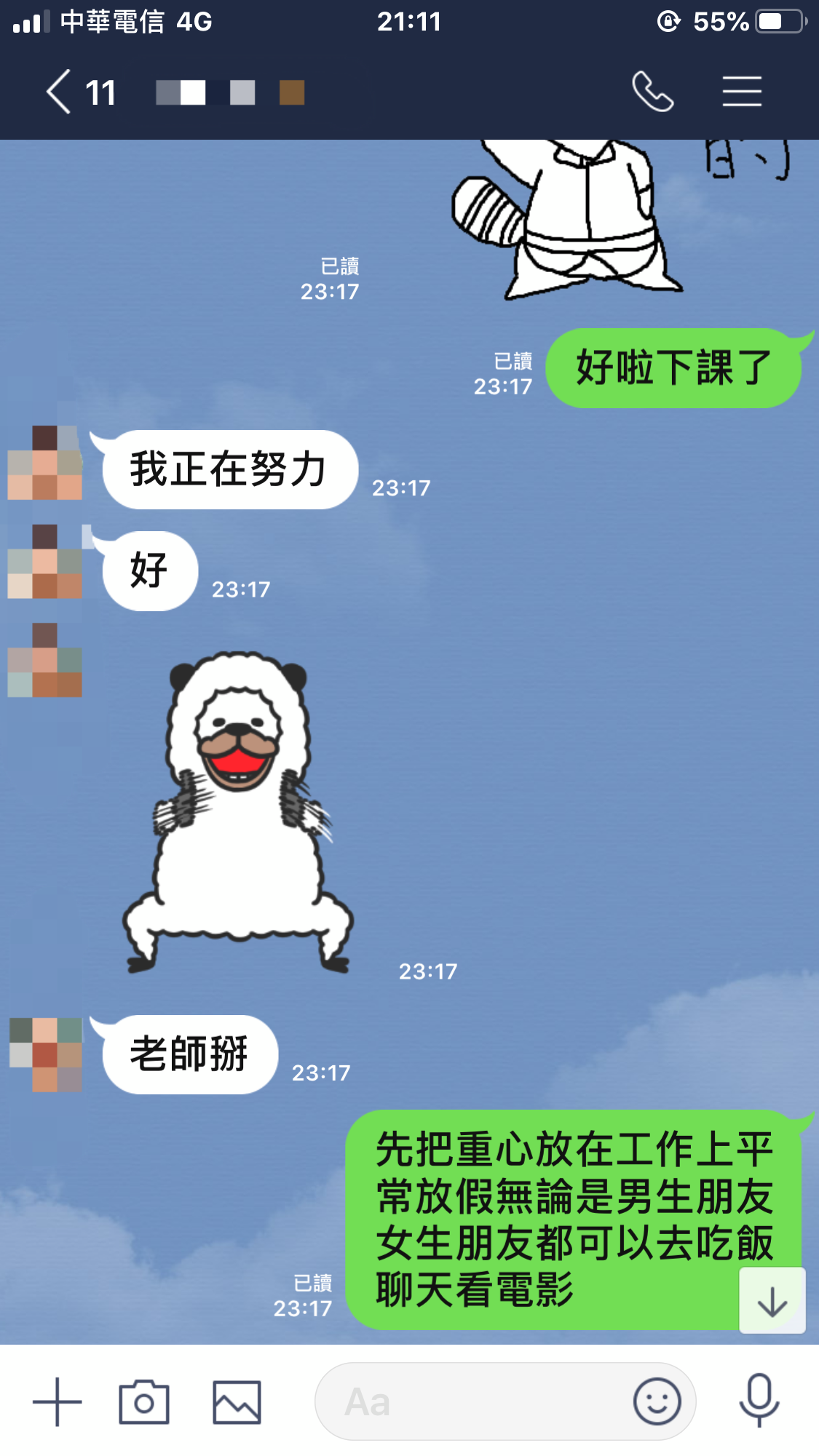Tap the alpaca sticker message
The width and height of the screenshot is (819, 1456).
[238, 811]
